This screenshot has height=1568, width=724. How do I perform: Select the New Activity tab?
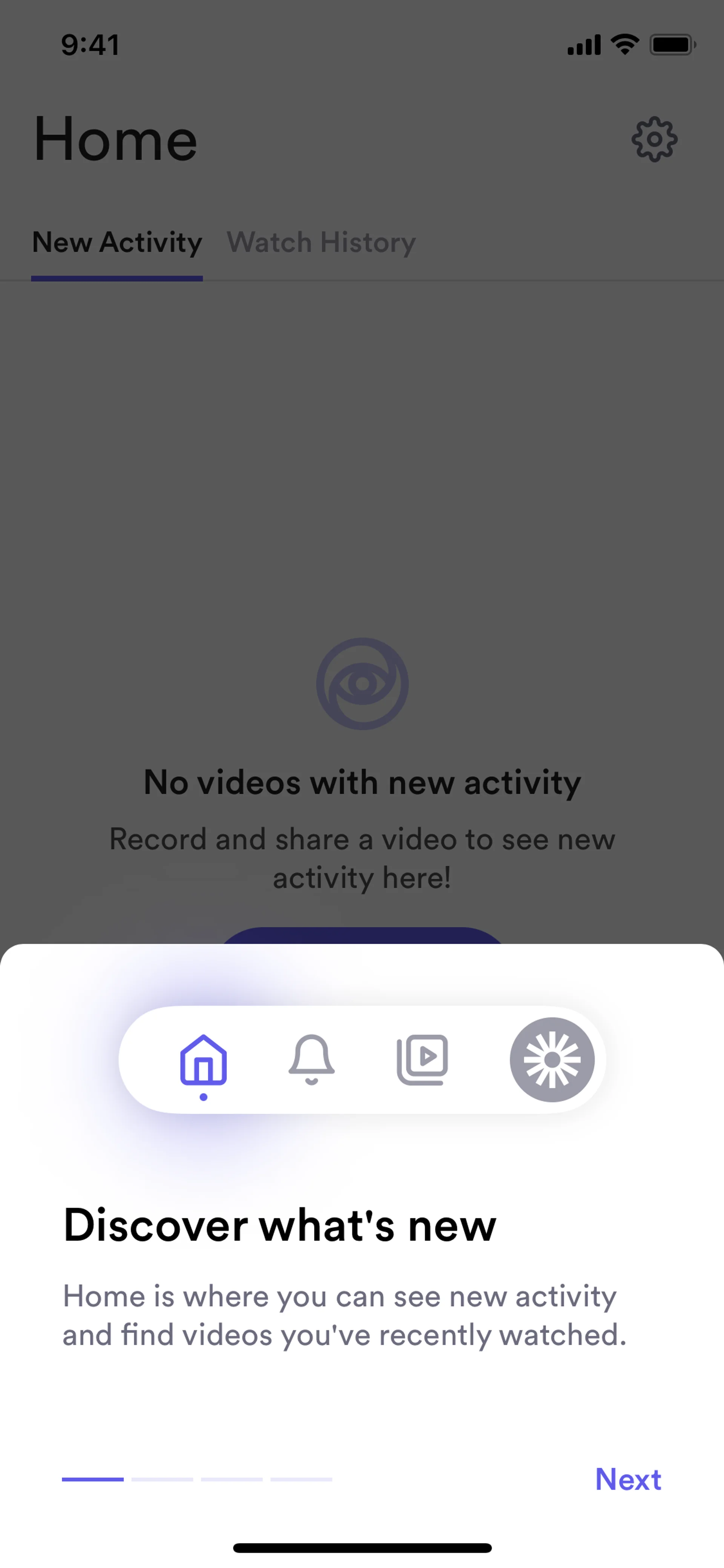(117, 242)
